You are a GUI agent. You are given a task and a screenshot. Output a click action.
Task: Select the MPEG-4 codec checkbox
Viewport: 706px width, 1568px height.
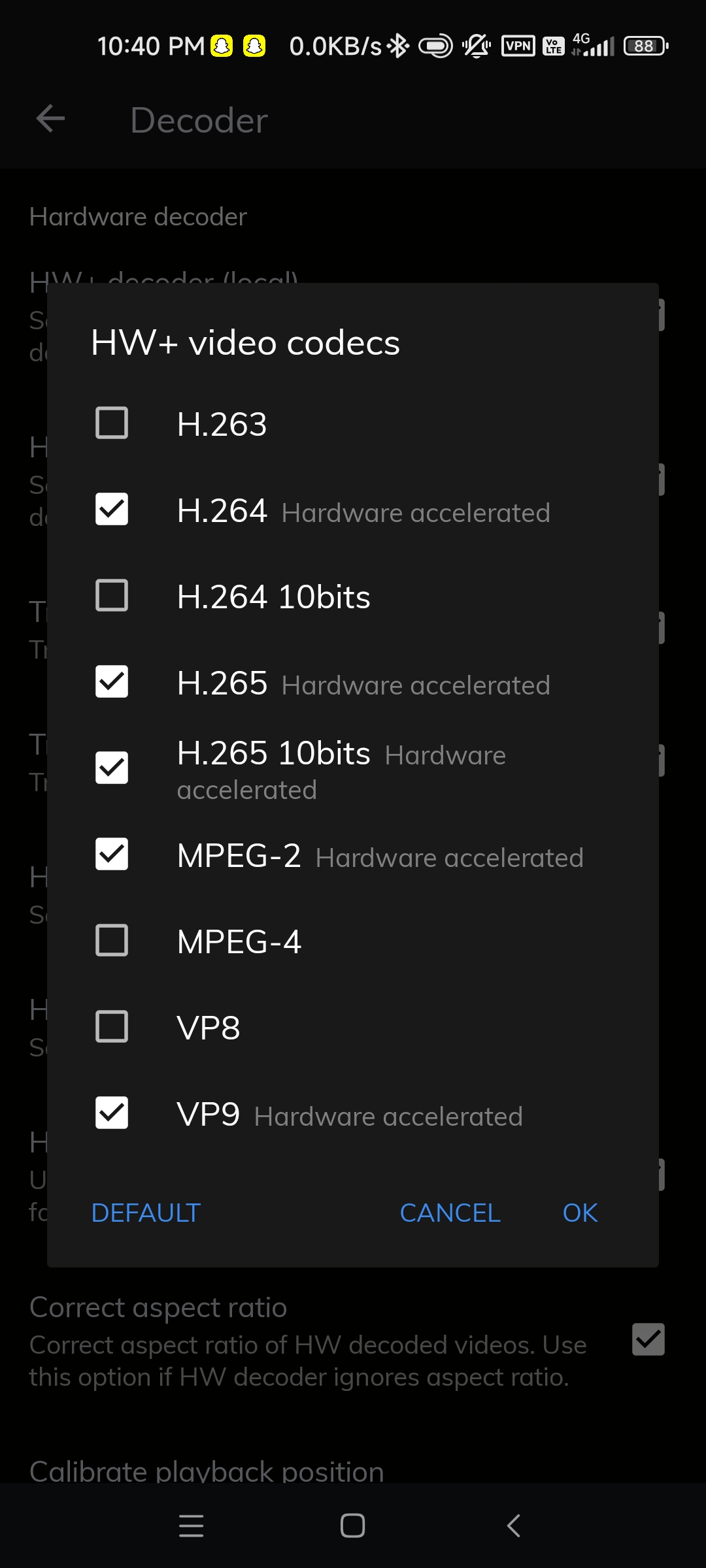[x=112, y=940]
